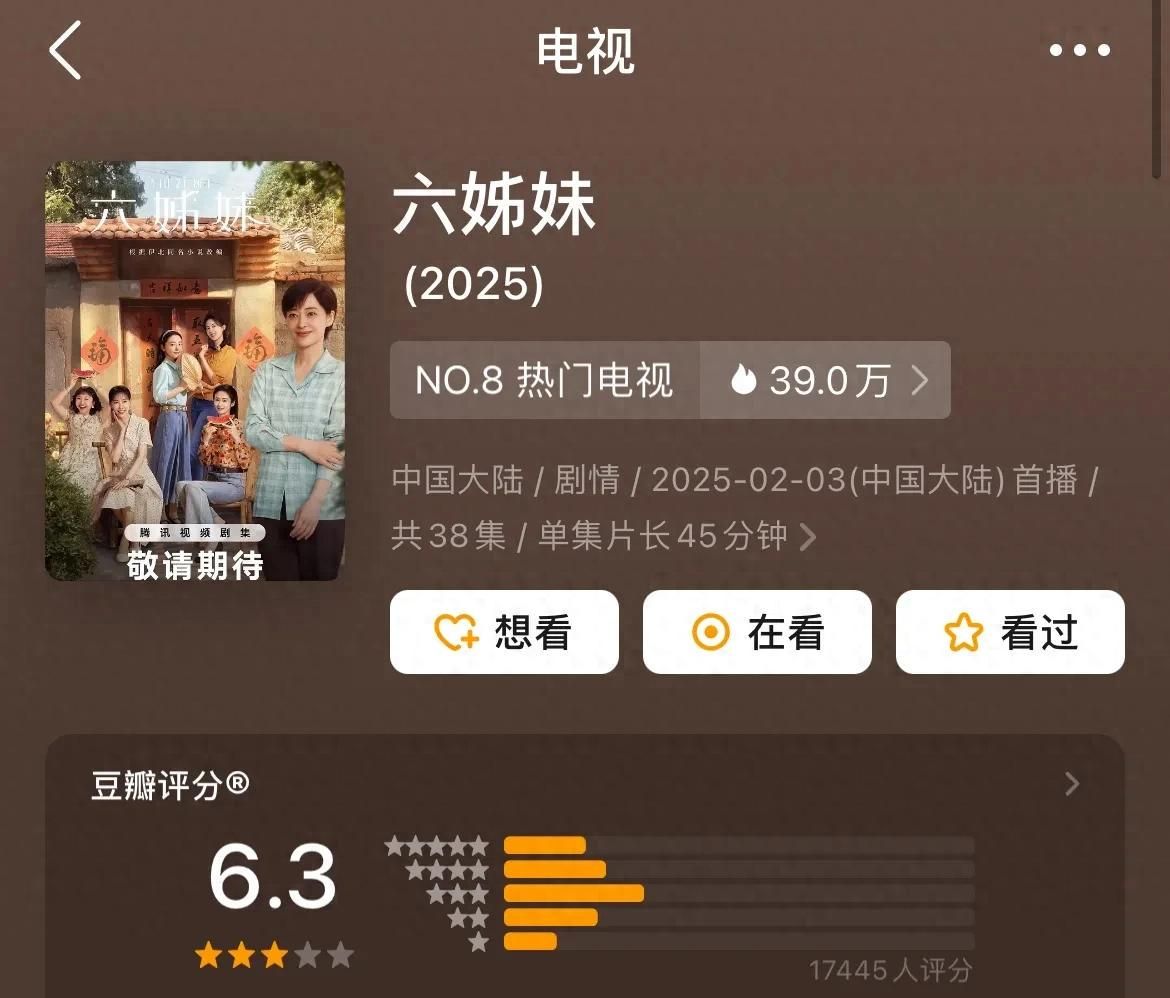Mark the show as 想看
This screenshot has height=998, width=1170.
coord(504,632)
